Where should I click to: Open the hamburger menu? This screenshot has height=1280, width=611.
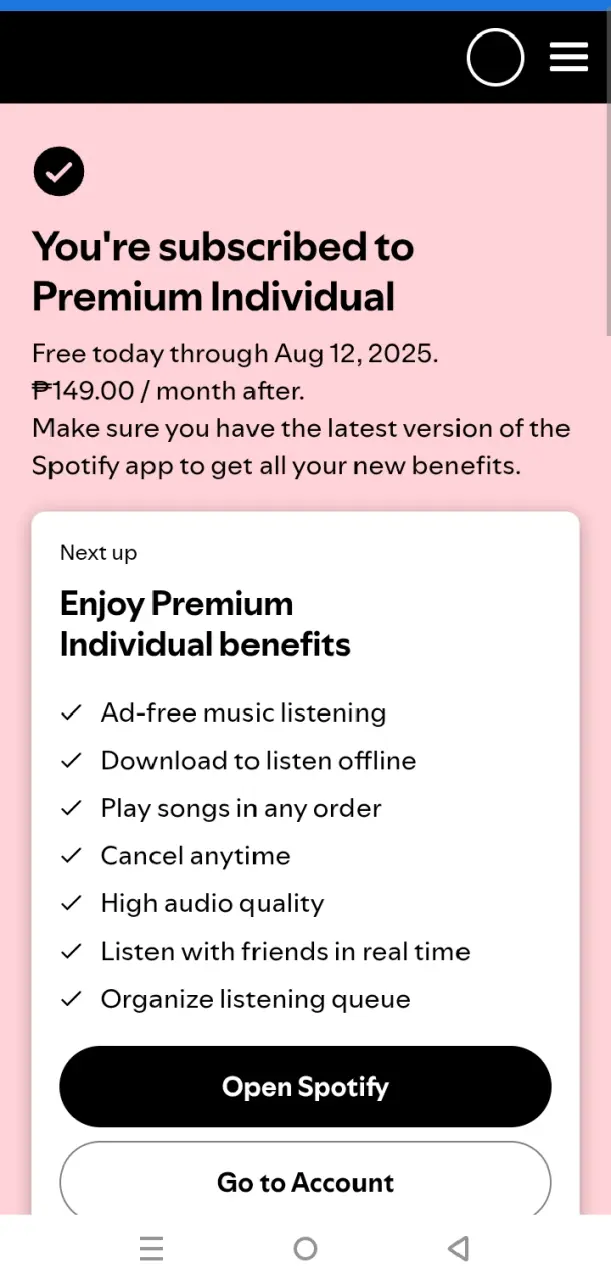point(569,58)
